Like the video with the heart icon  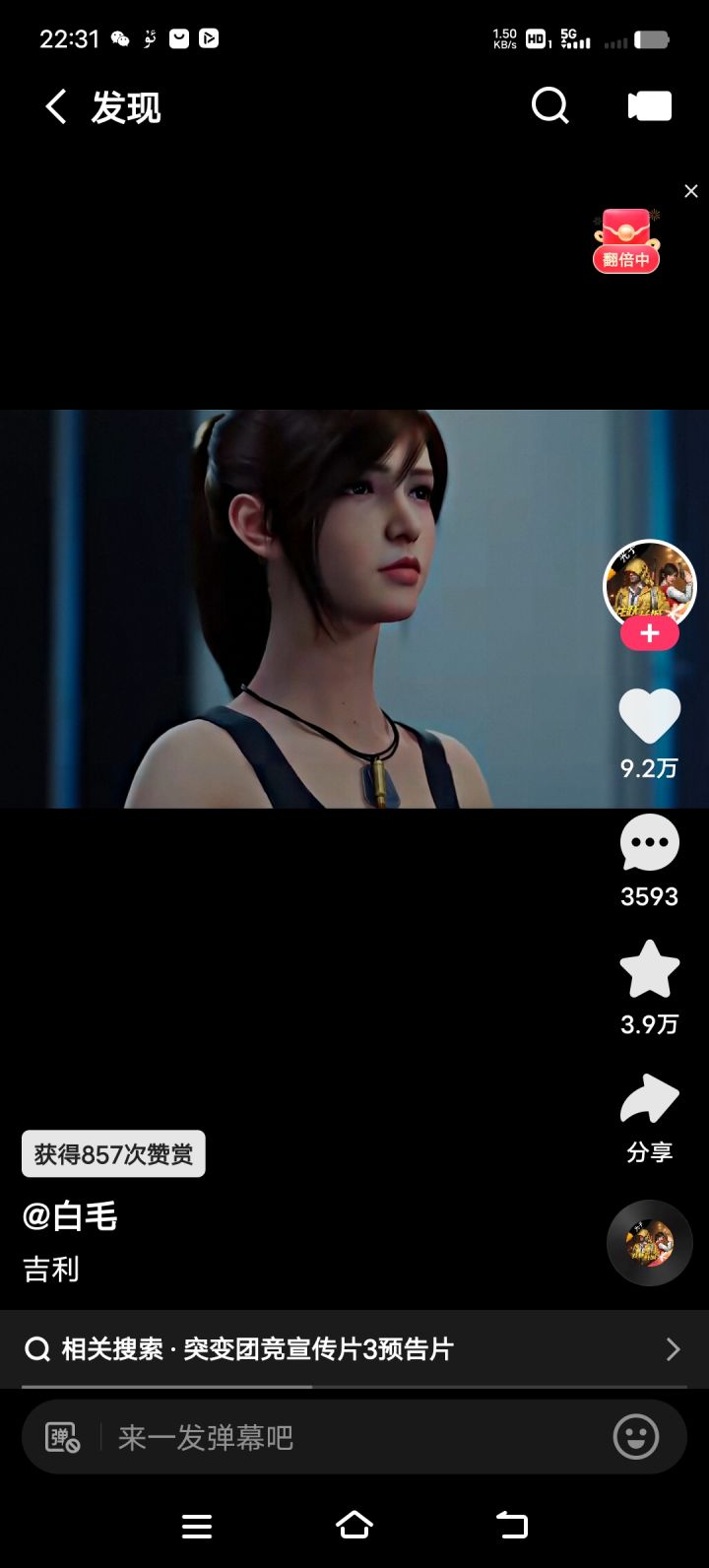tap(649, 714)
